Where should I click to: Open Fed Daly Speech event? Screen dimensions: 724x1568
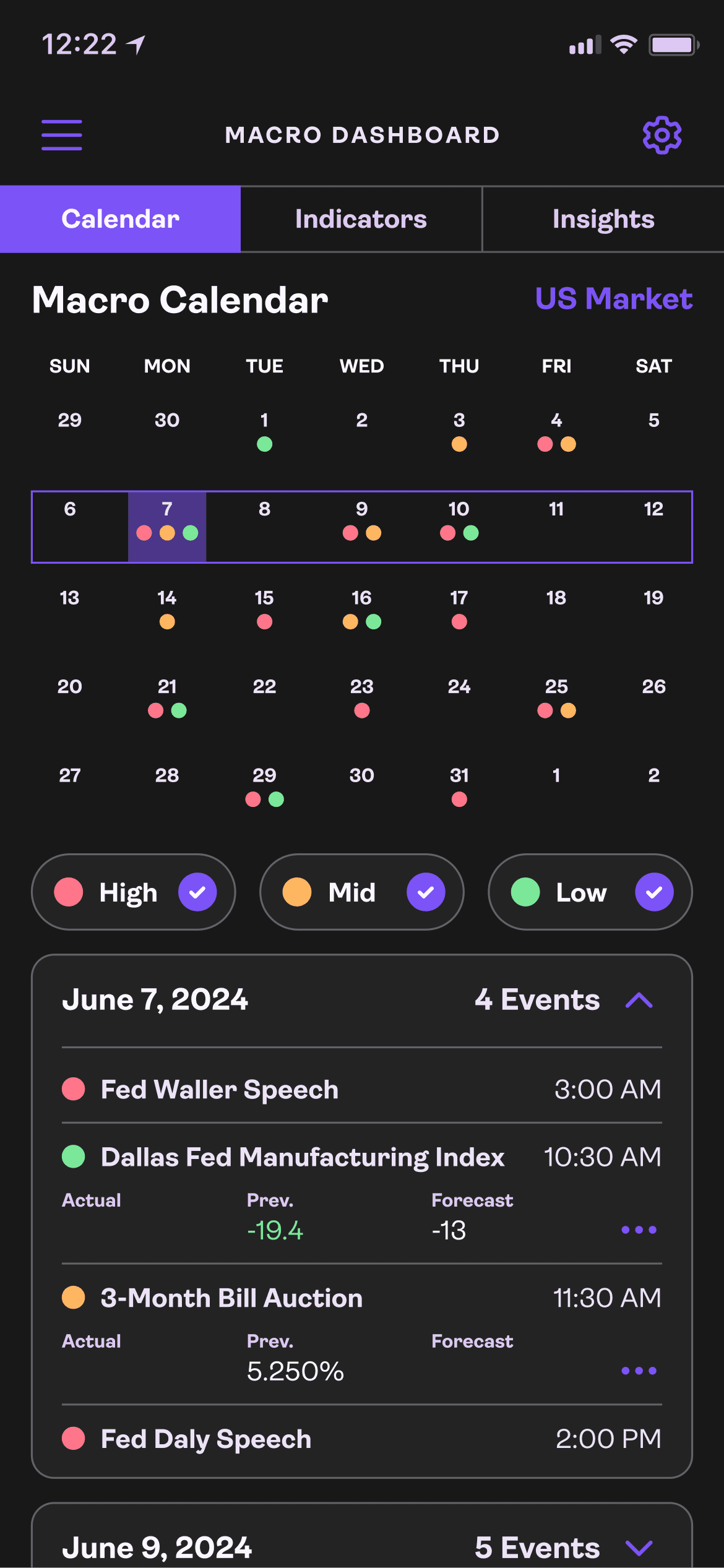click(x=362, y=1439)
